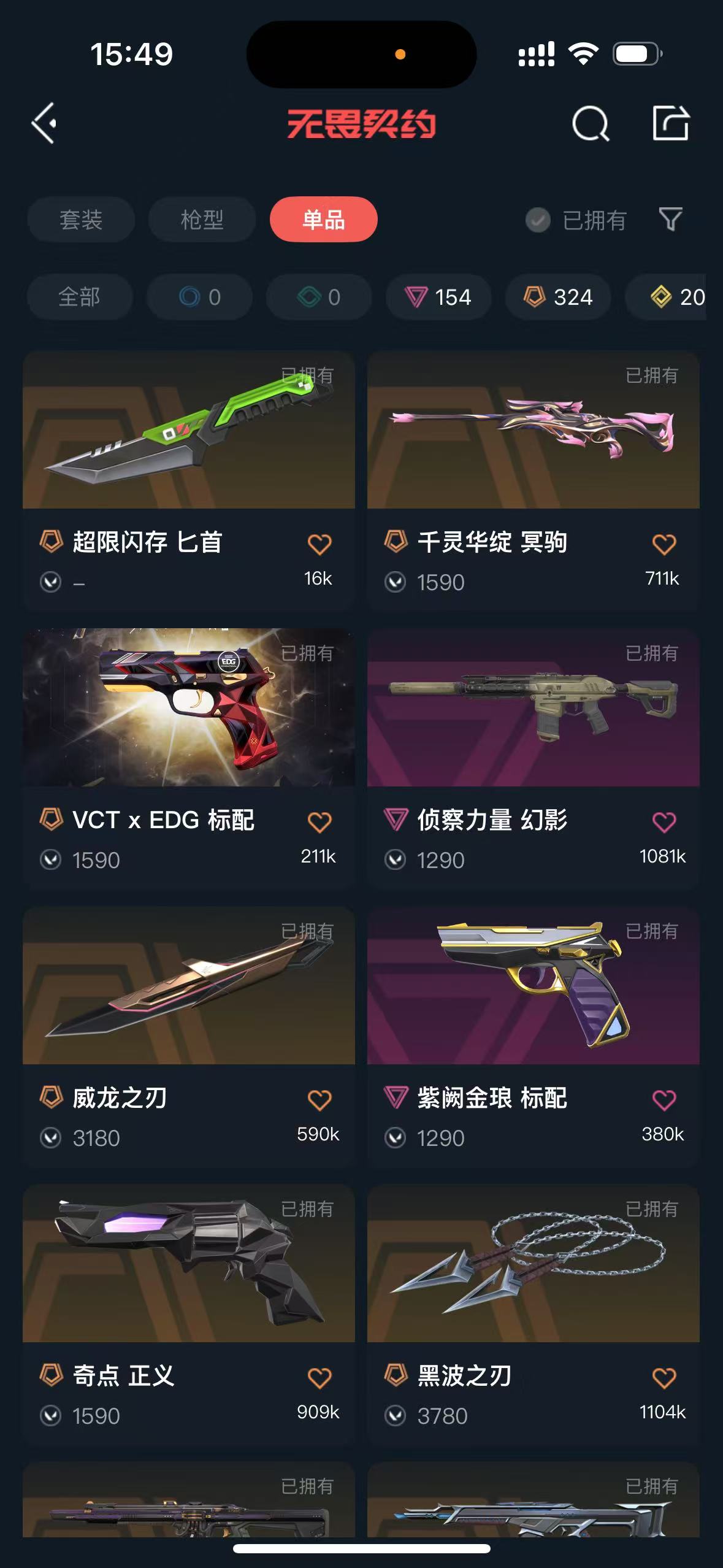Select the tier chip showing 154
Screen dimensions: 723x1568
(438, 297)
